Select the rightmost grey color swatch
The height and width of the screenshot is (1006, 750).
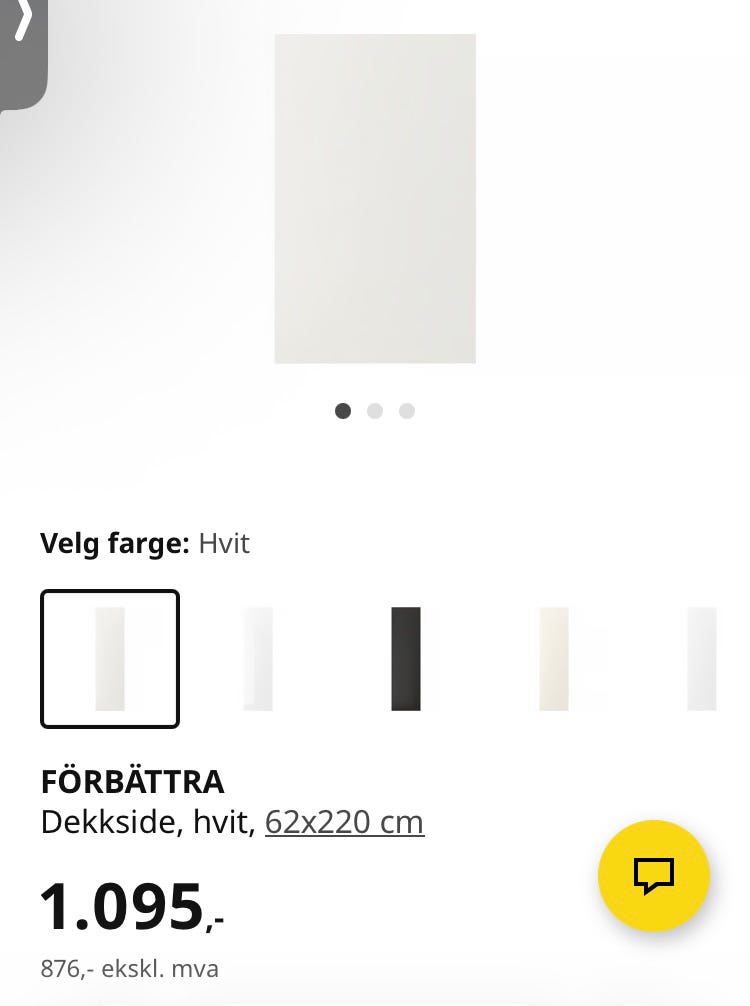tap(702, 658)
